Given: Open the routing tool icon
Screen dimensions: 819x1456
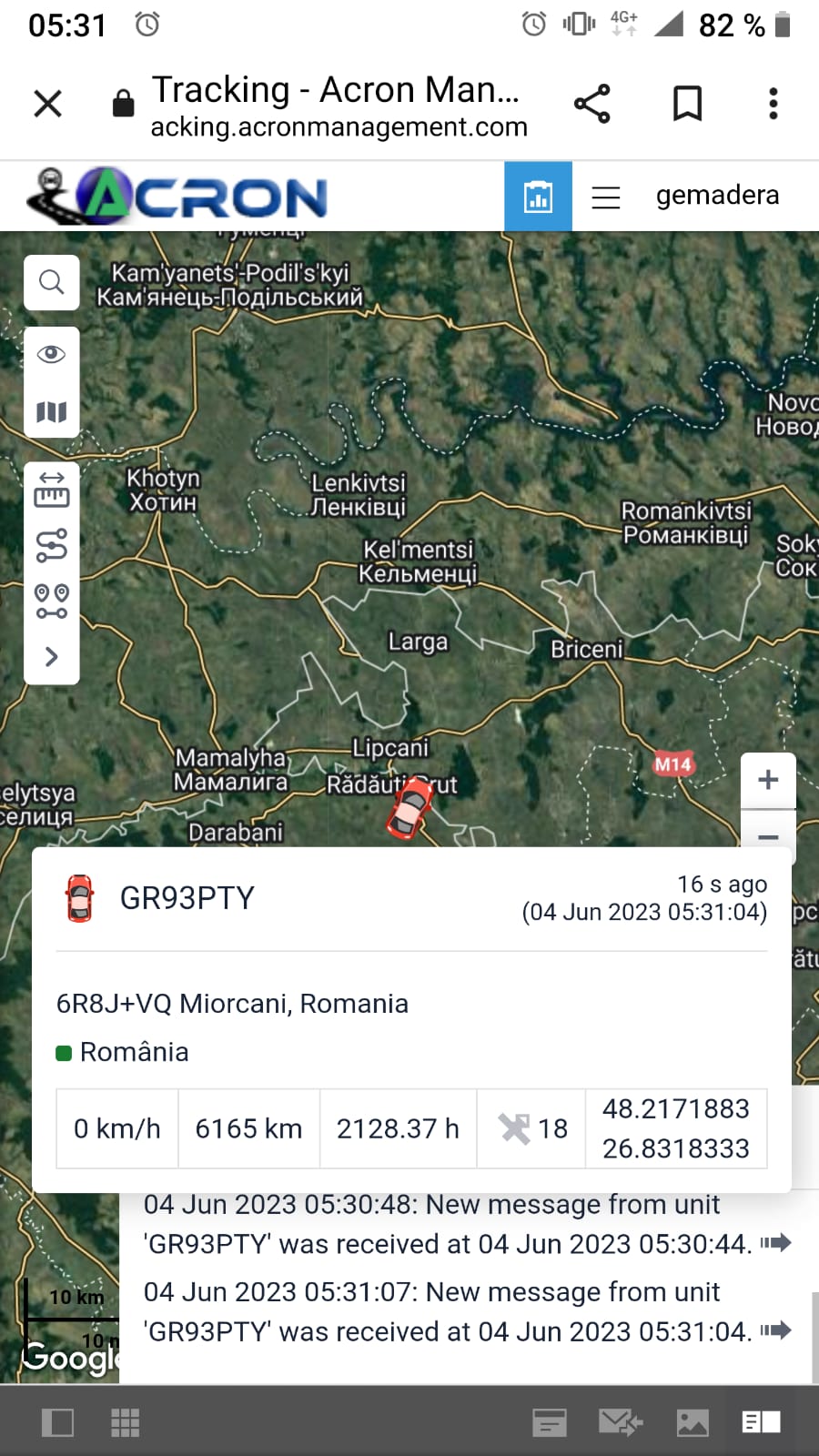Looking at the screenshot, I should 52,546.
